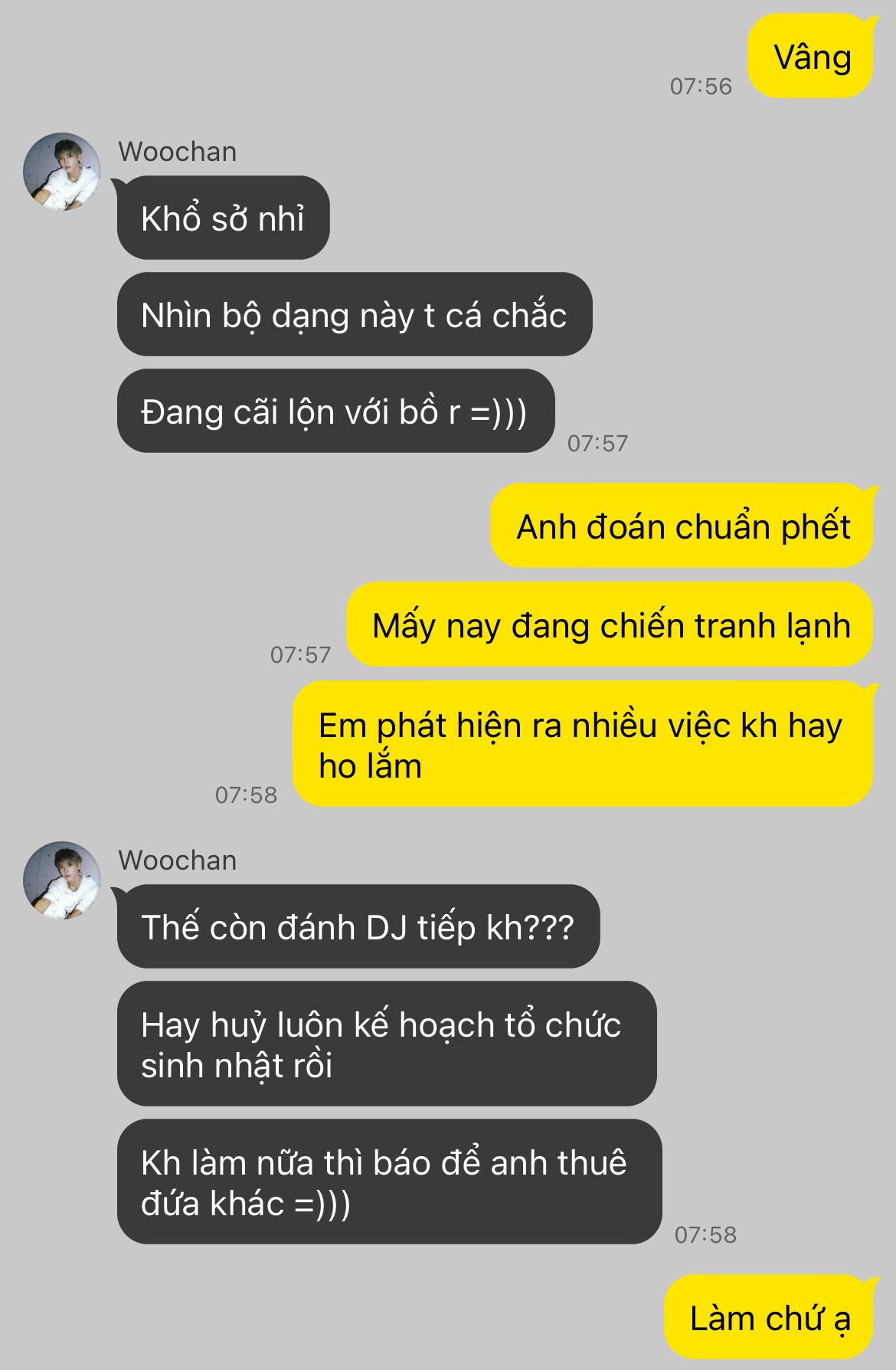
Task: Open Woochan's profile picture above 'Khổ sở nhỉ'
Action: (61, 172)
